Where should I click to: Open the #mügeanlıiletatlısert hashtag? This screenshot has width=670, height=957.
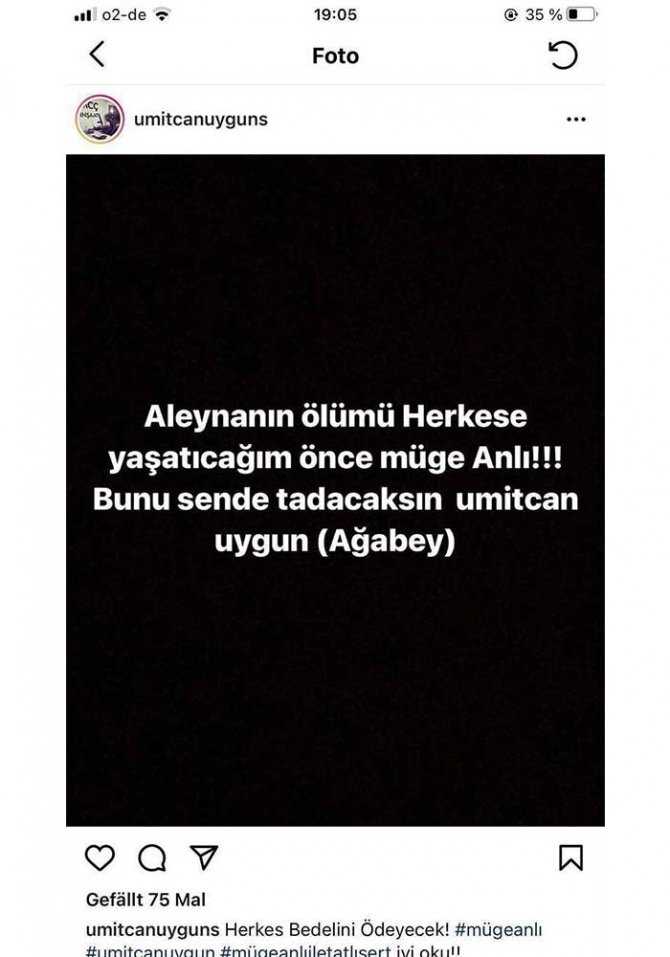[304, 950]
